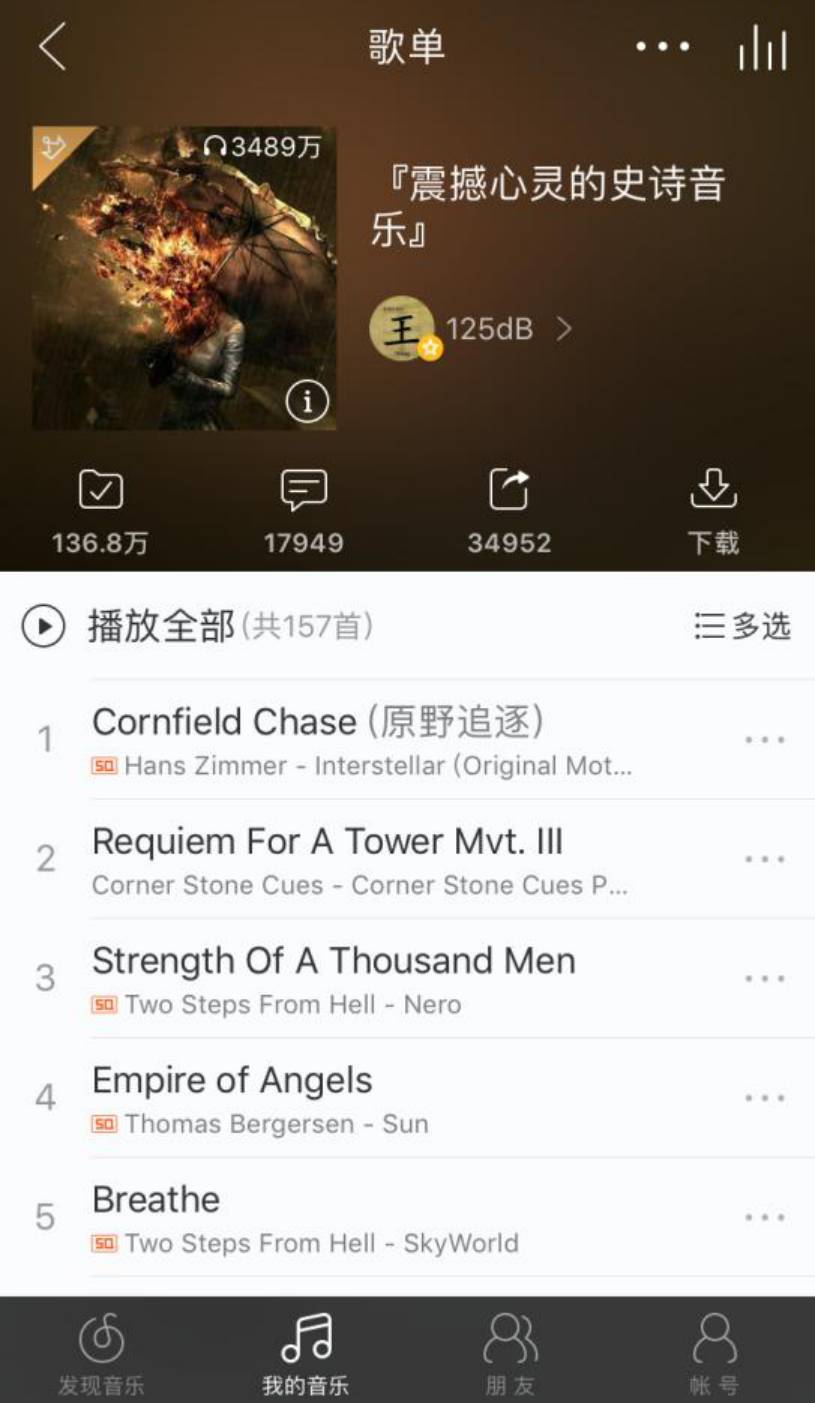Screen dimensions: 815x1403
Task: Save this playlist to favorites (136.8万)
Action: click(100, 512)
